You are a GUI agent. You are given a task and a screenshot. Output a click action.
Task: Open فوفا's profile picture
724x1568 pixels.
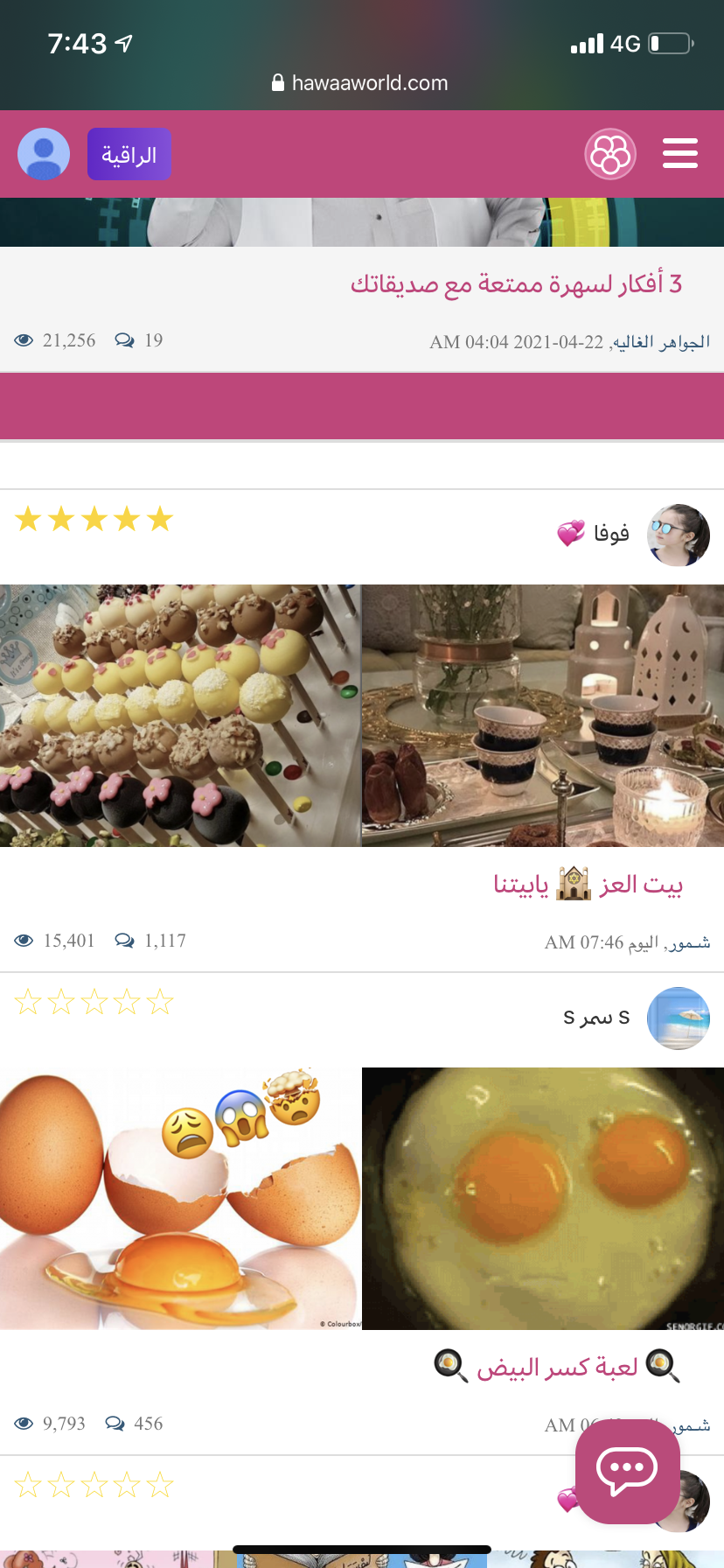tap(678, 535)
